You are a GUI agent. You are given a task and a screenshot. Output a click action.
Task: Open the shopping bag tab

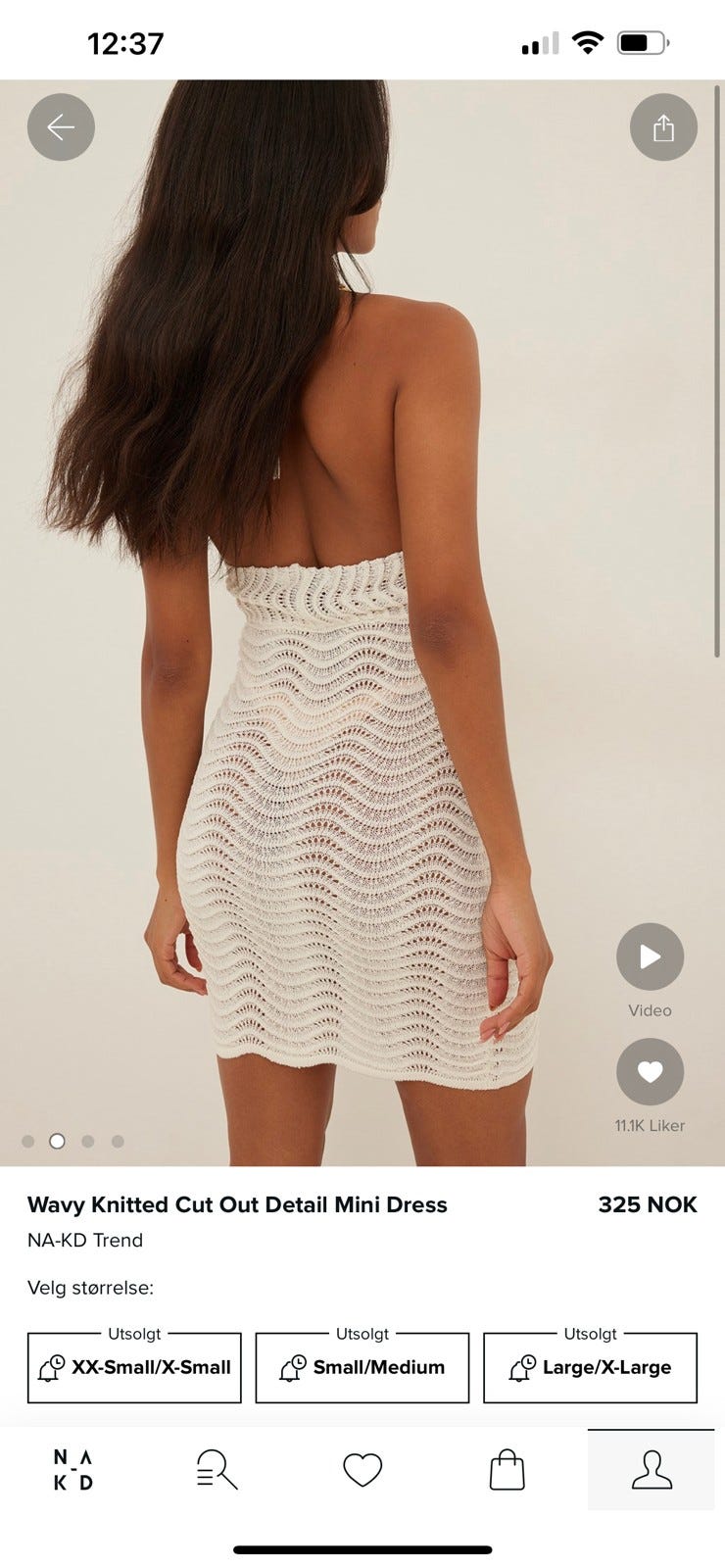(507, 1470)
